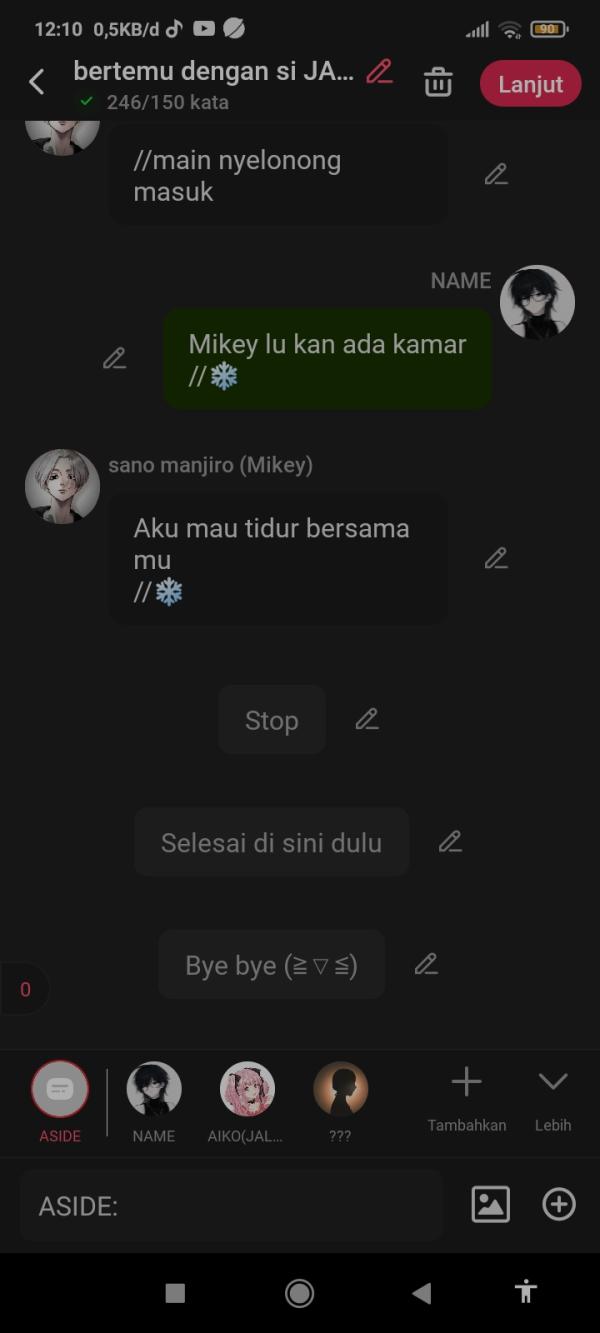Edit the "Aku mau tidur bersama mu" message

[x=496, y=559]
